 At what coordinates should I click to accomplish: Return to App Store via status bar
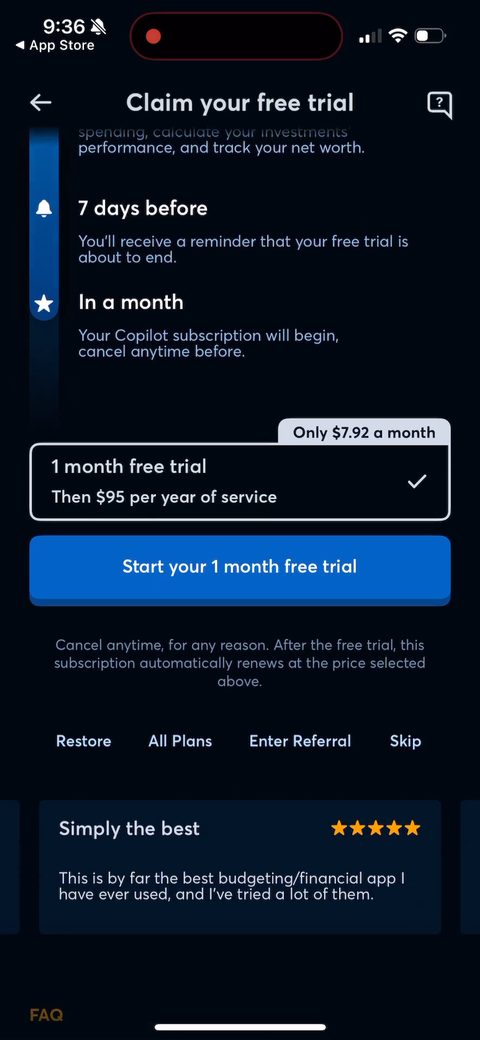[55, 46]
